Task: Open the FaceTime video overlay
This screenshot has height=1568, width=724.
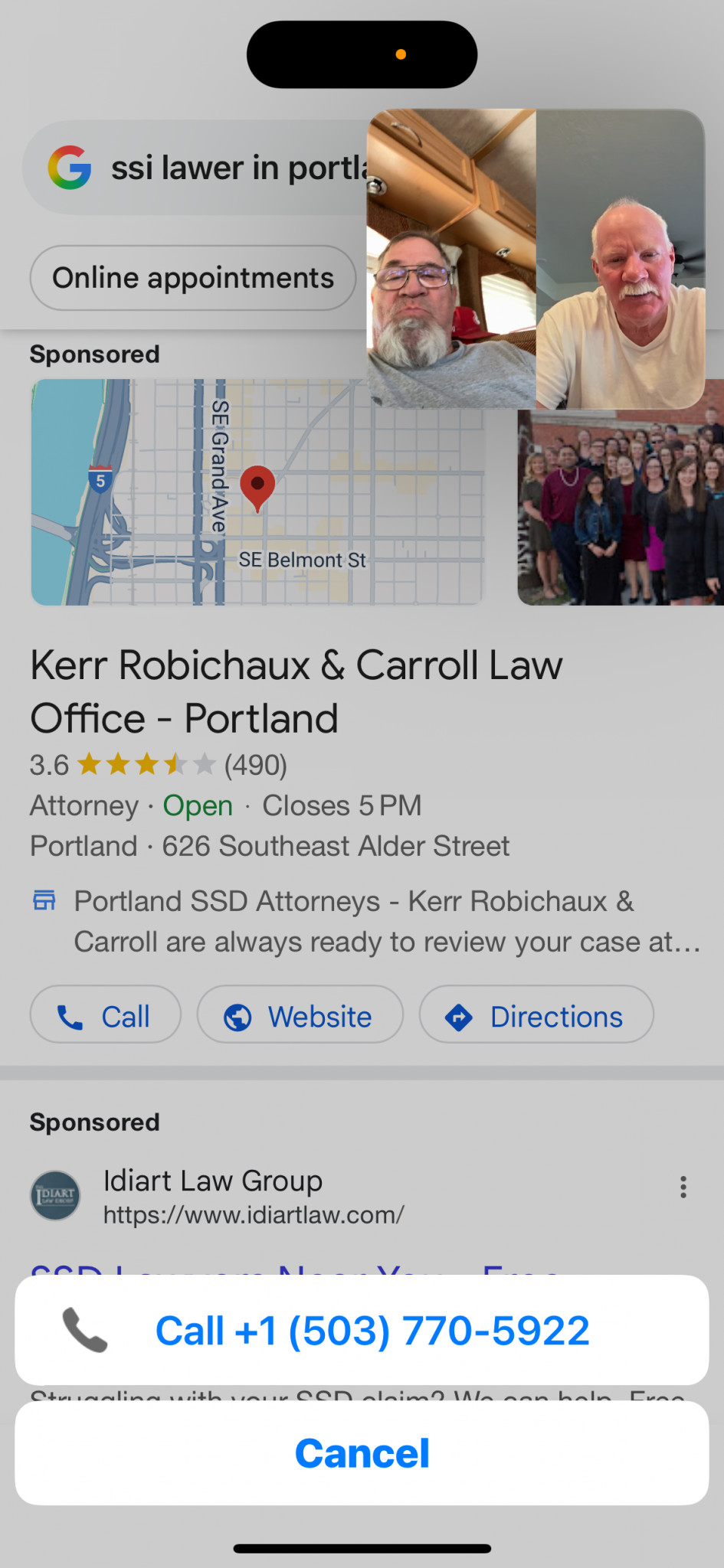Action: click(536, 259)
